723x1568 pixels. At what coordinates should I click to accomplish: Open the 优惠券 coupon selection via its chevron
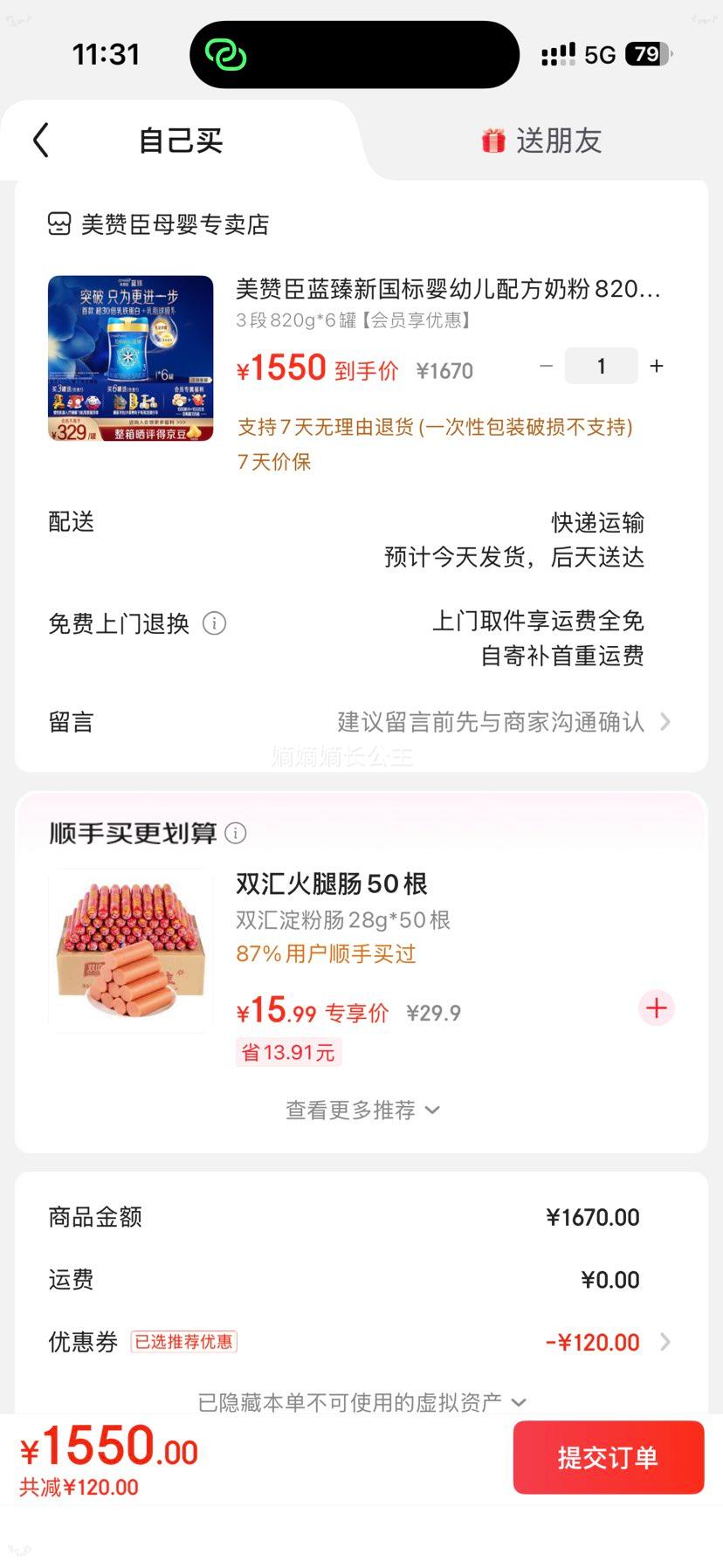(666, 1341)
